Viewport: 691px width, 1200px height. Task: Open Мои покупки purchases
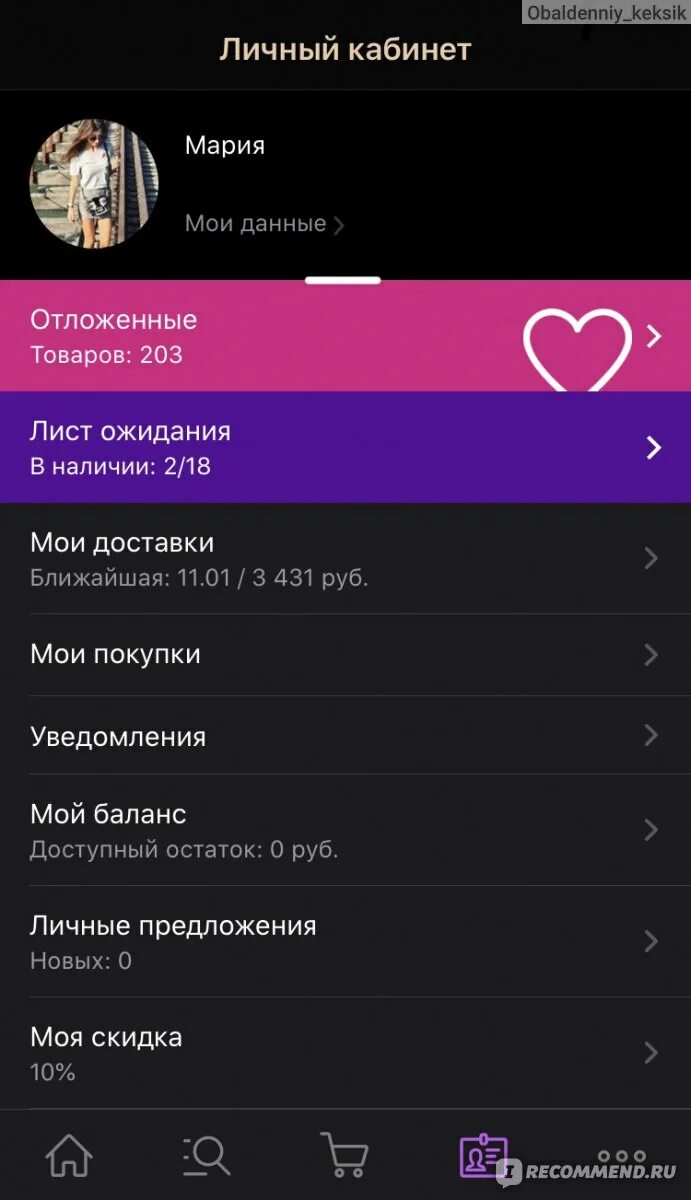coord(345,655)
